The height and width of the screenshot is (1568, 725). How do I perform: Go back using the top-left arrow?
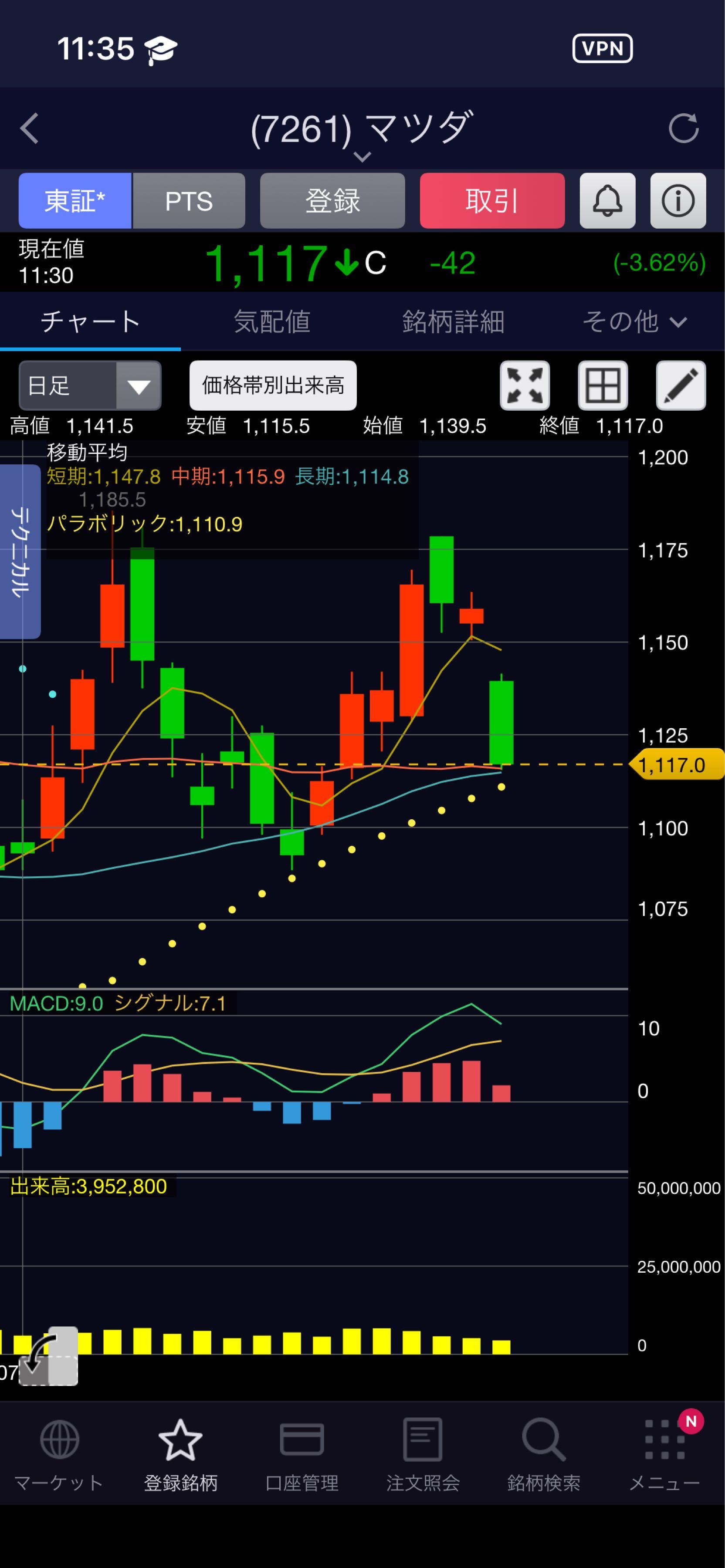click(29, 128)
